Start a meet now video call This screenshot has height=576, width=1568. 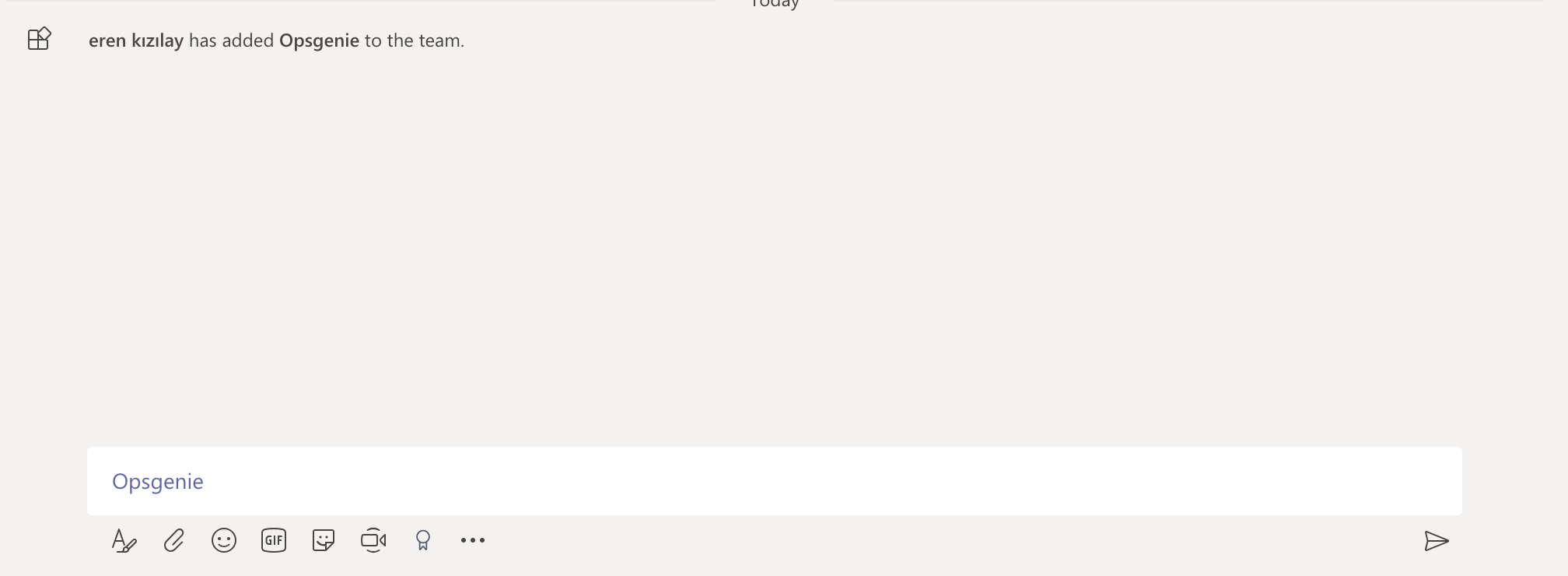coord(373,540)
